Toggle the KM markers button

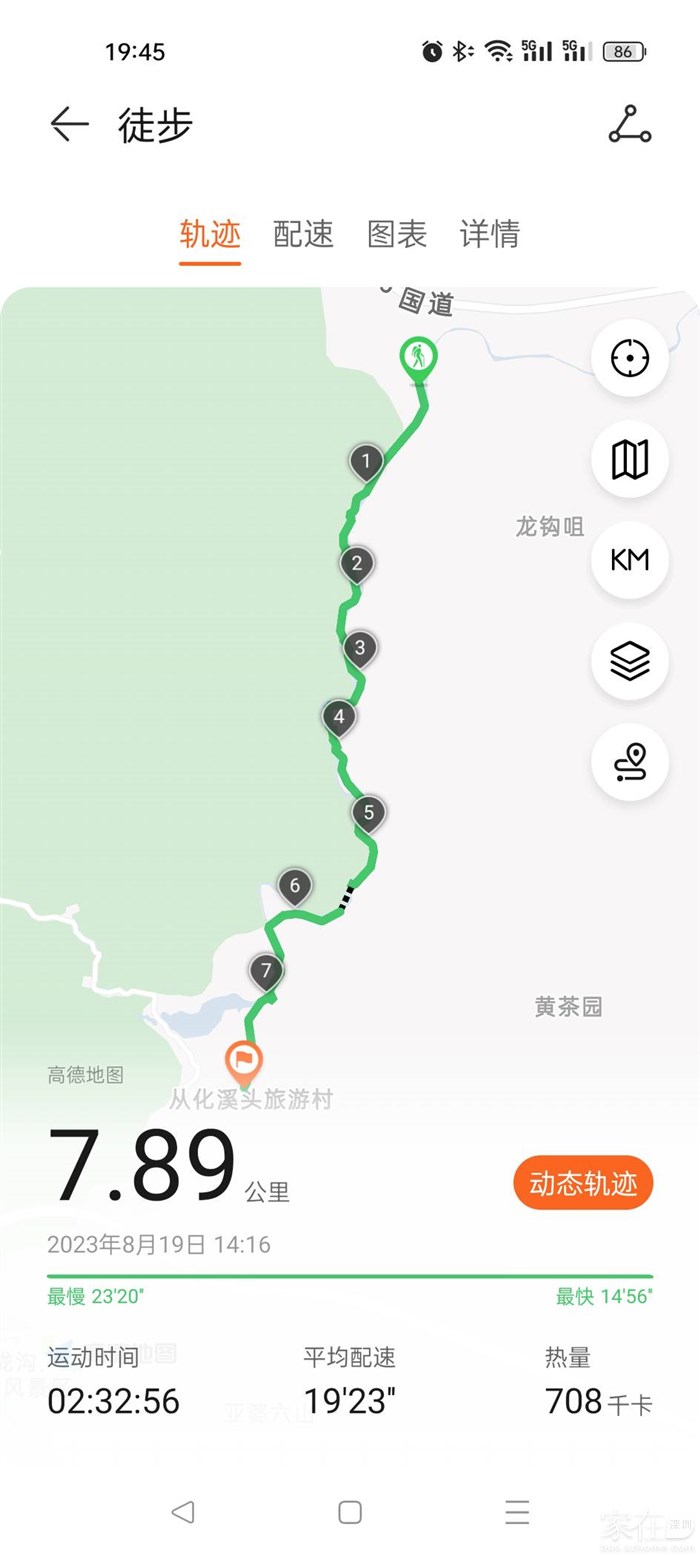coord(629,560)
